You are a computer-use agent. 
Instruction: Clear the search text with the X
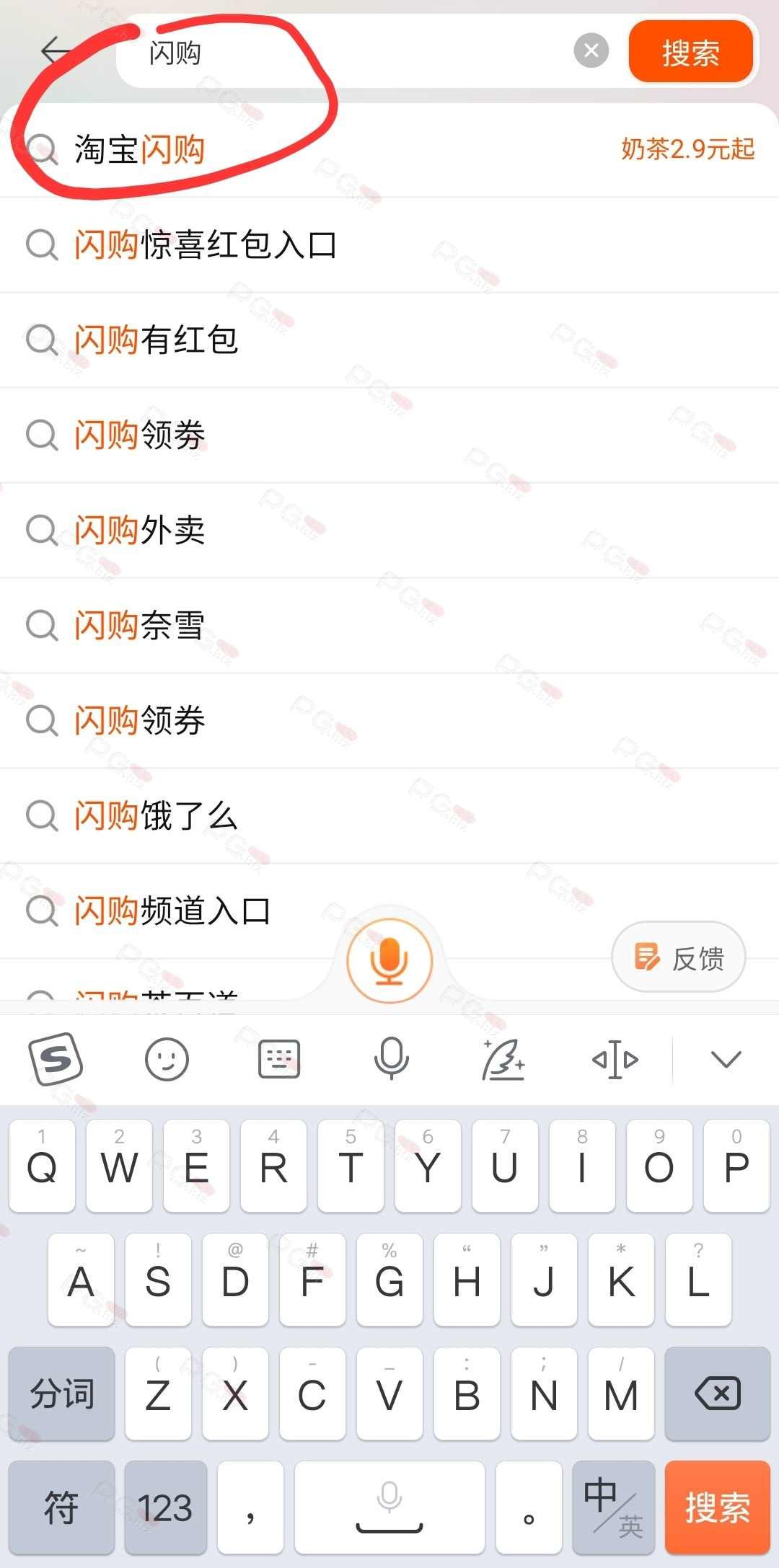(591, 50)
